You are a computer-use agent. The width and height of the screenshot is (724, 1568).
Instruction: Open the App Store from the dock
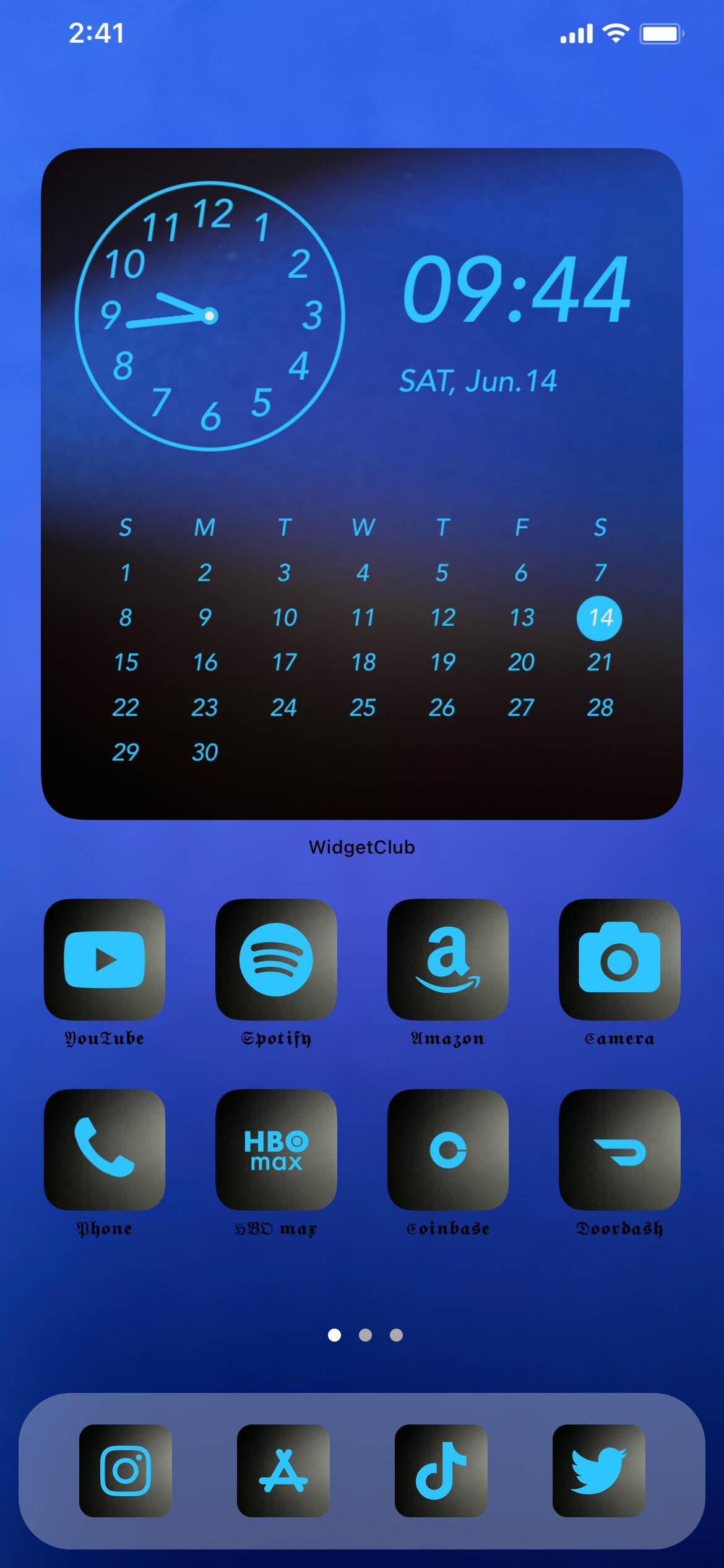tap(283, 1471)
